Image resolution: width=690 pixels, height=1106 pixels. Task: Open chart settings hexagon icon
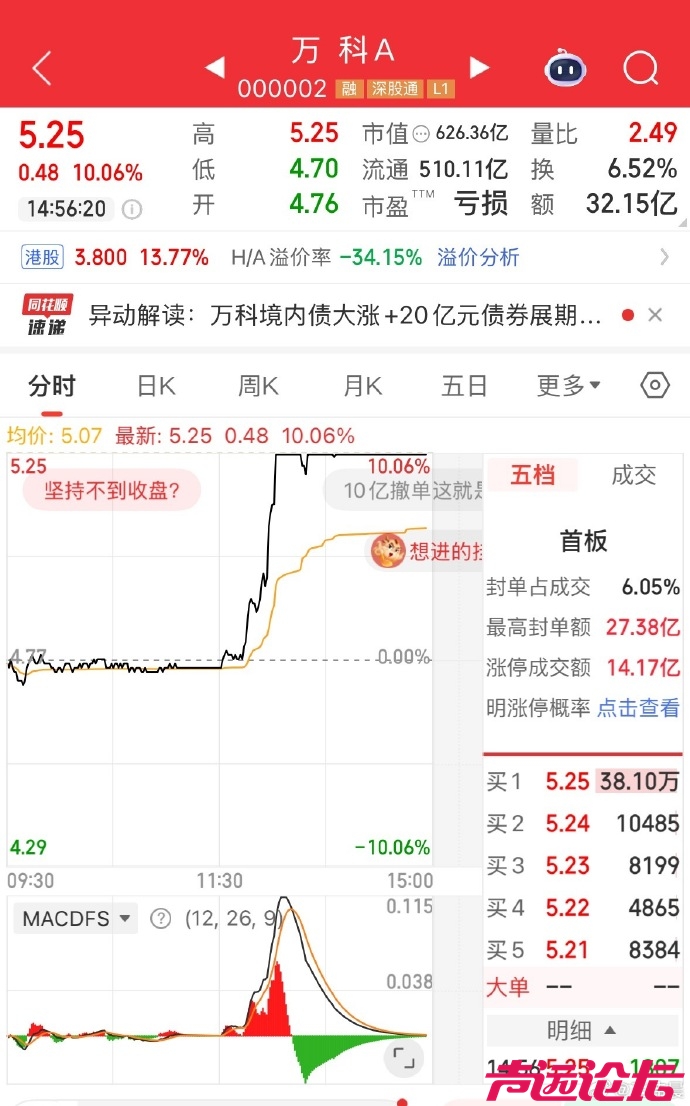(654, 385)
